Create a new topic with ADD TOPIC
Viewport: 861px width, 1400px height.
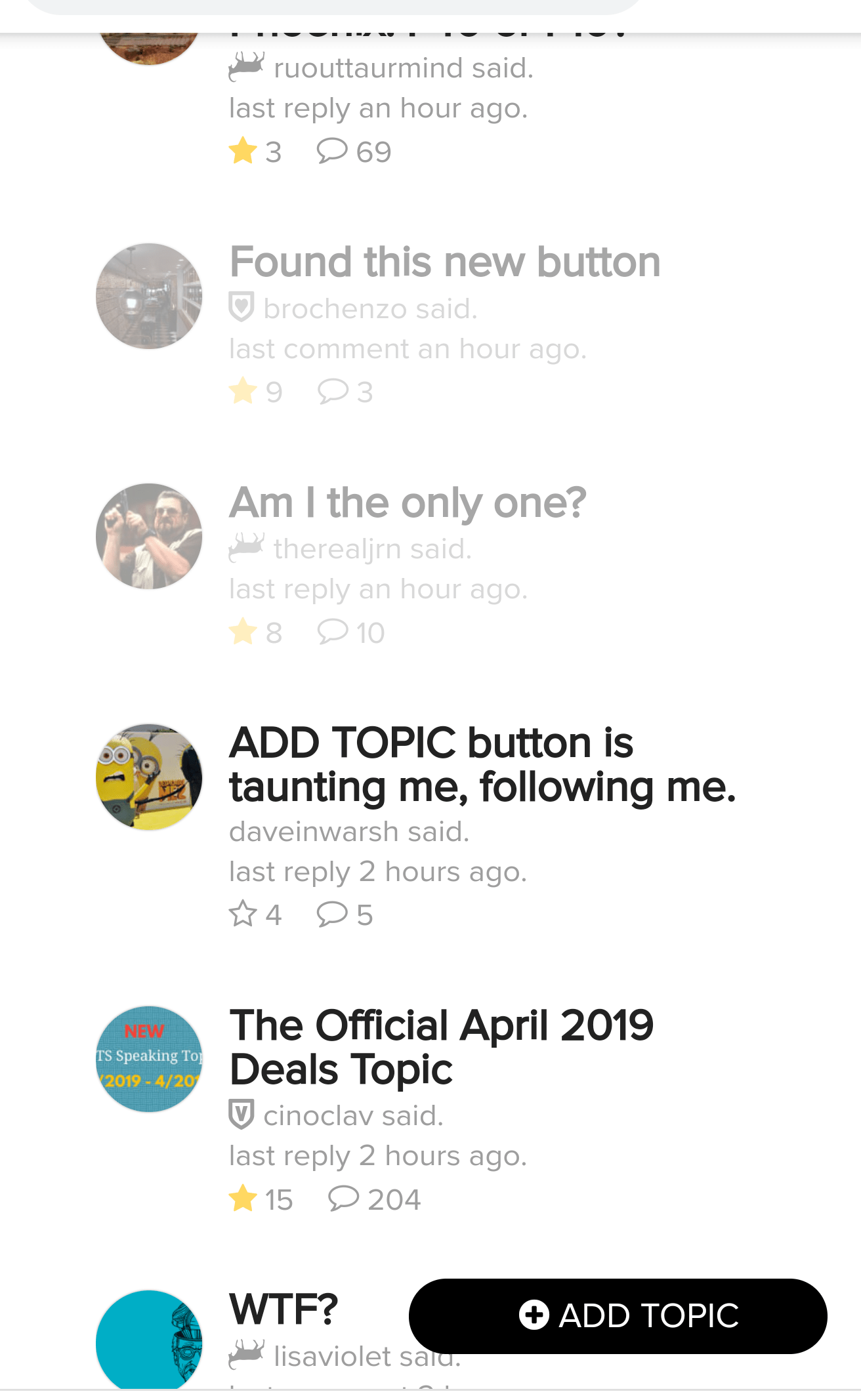[617, 1315]
